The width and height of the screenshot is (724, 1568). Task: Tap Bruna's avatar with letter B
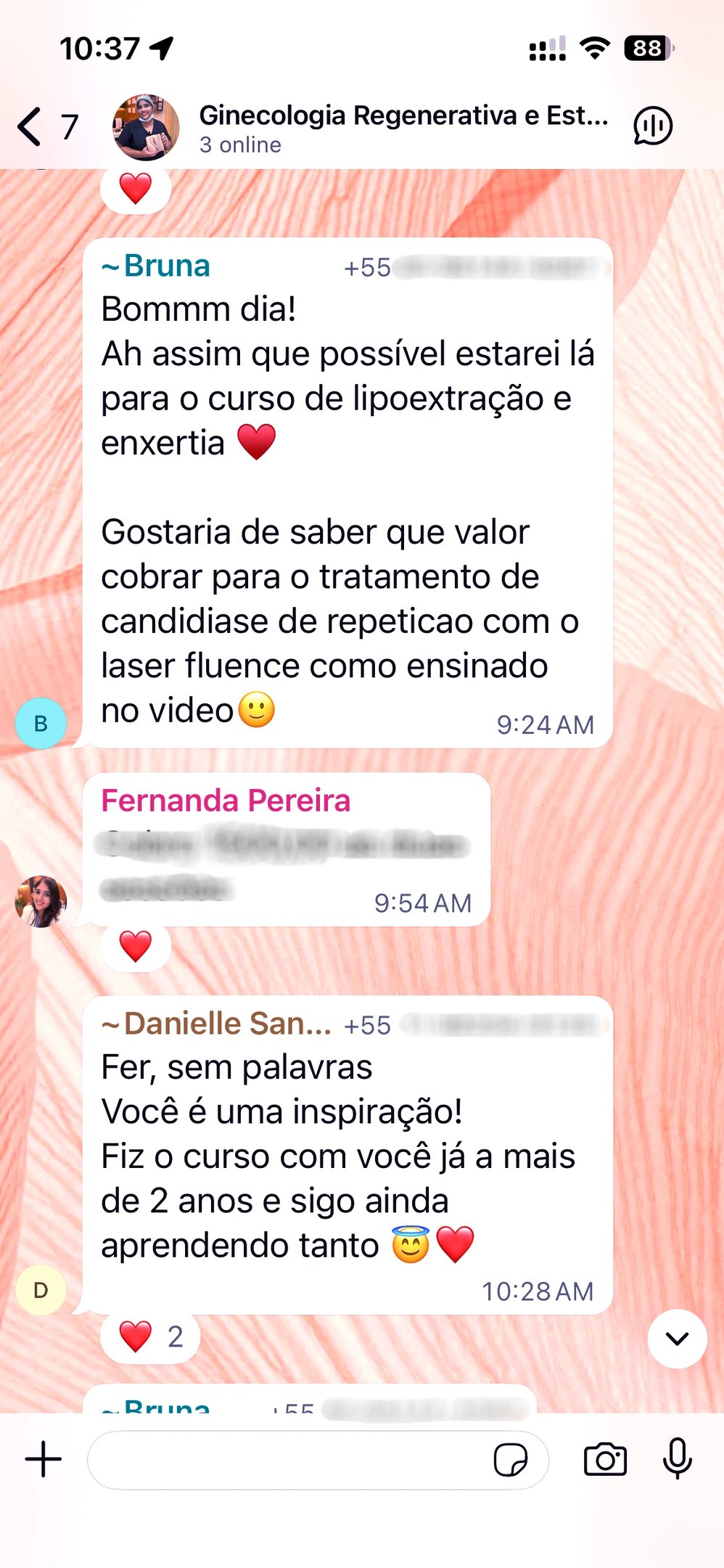coord(41,723)
